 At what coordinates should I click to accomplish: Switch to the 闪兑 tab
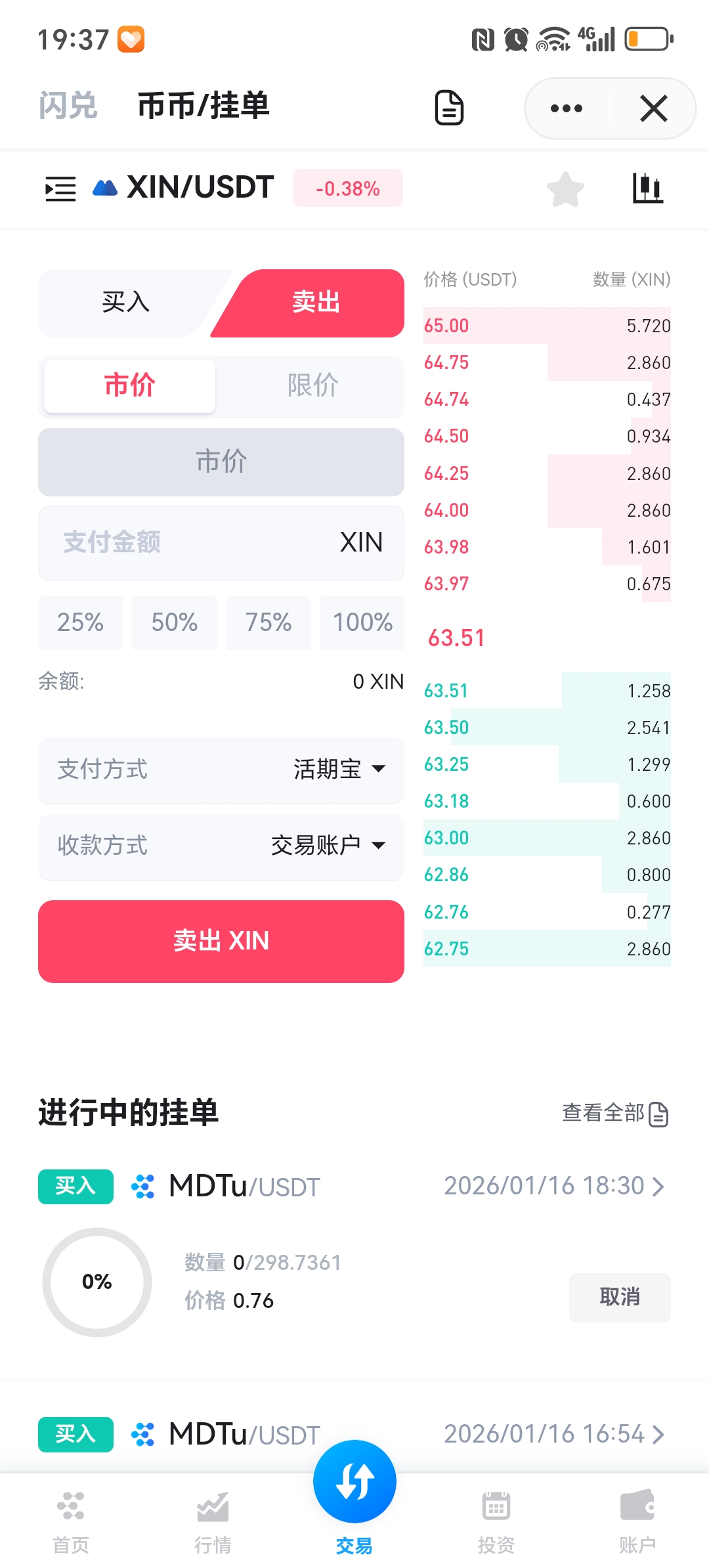tap(68, 106)
